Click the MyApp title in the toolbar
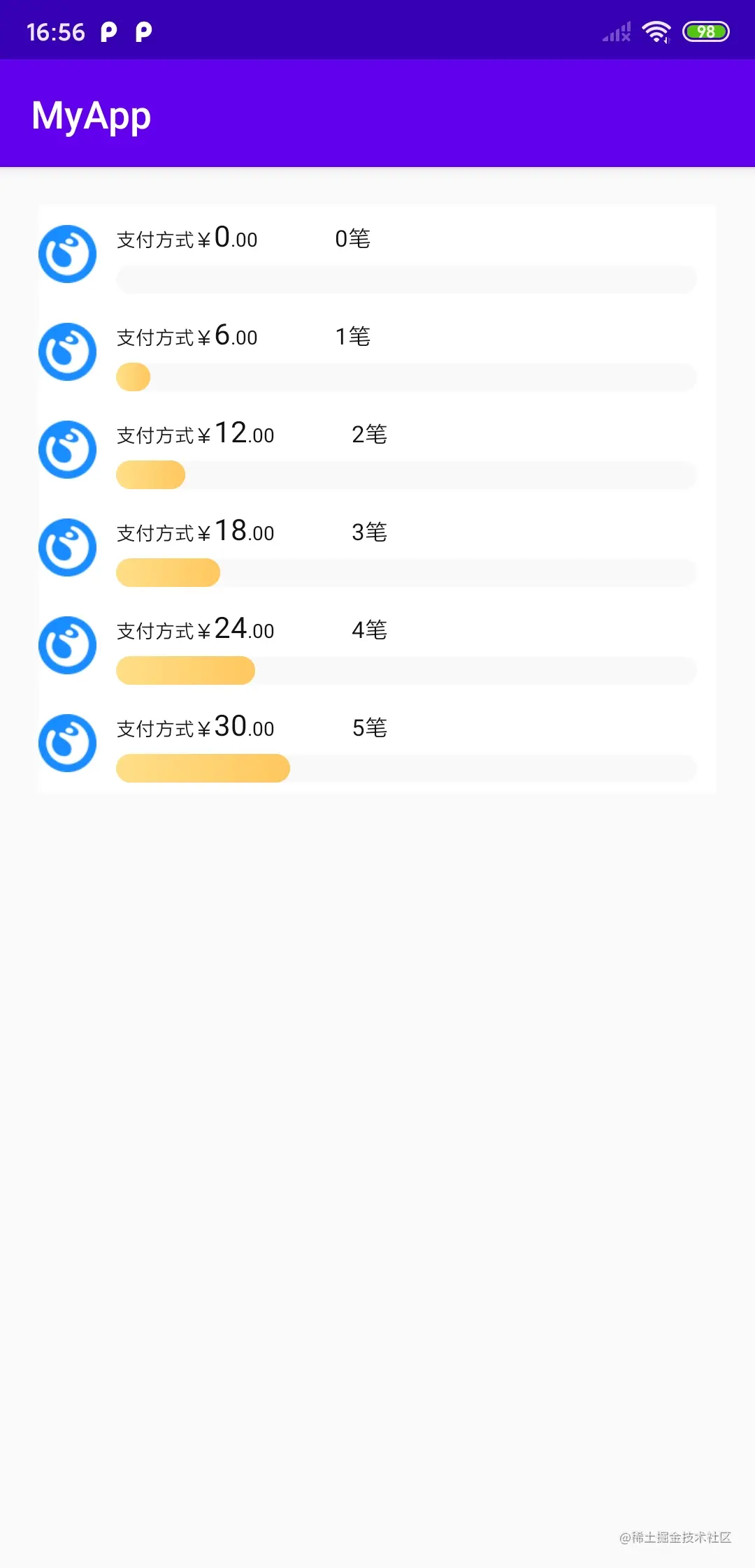The image size is (755, 1568). (x=92, y=115)
